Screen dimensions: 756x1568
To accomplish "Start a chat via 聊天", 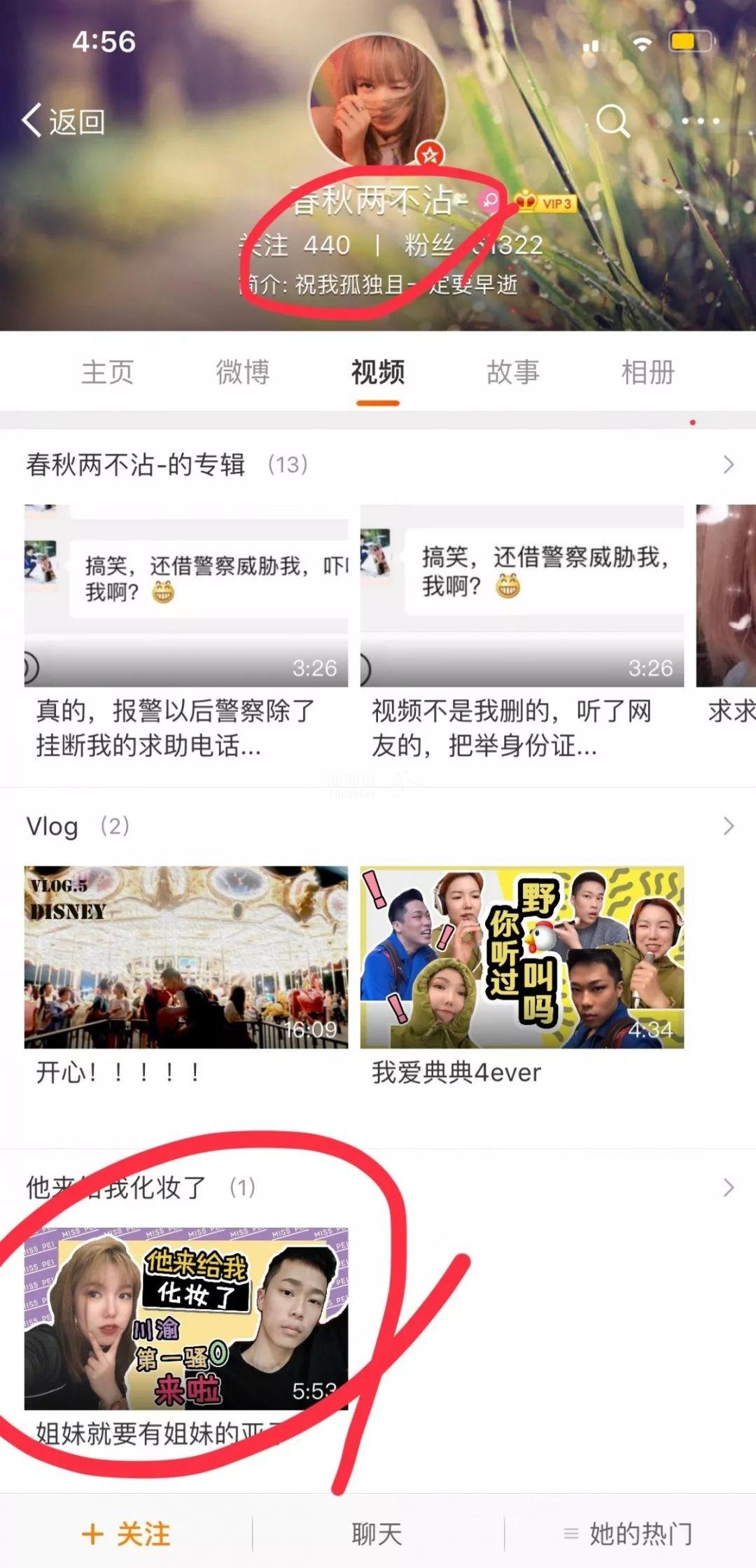I will click(x=377, y=1534).
